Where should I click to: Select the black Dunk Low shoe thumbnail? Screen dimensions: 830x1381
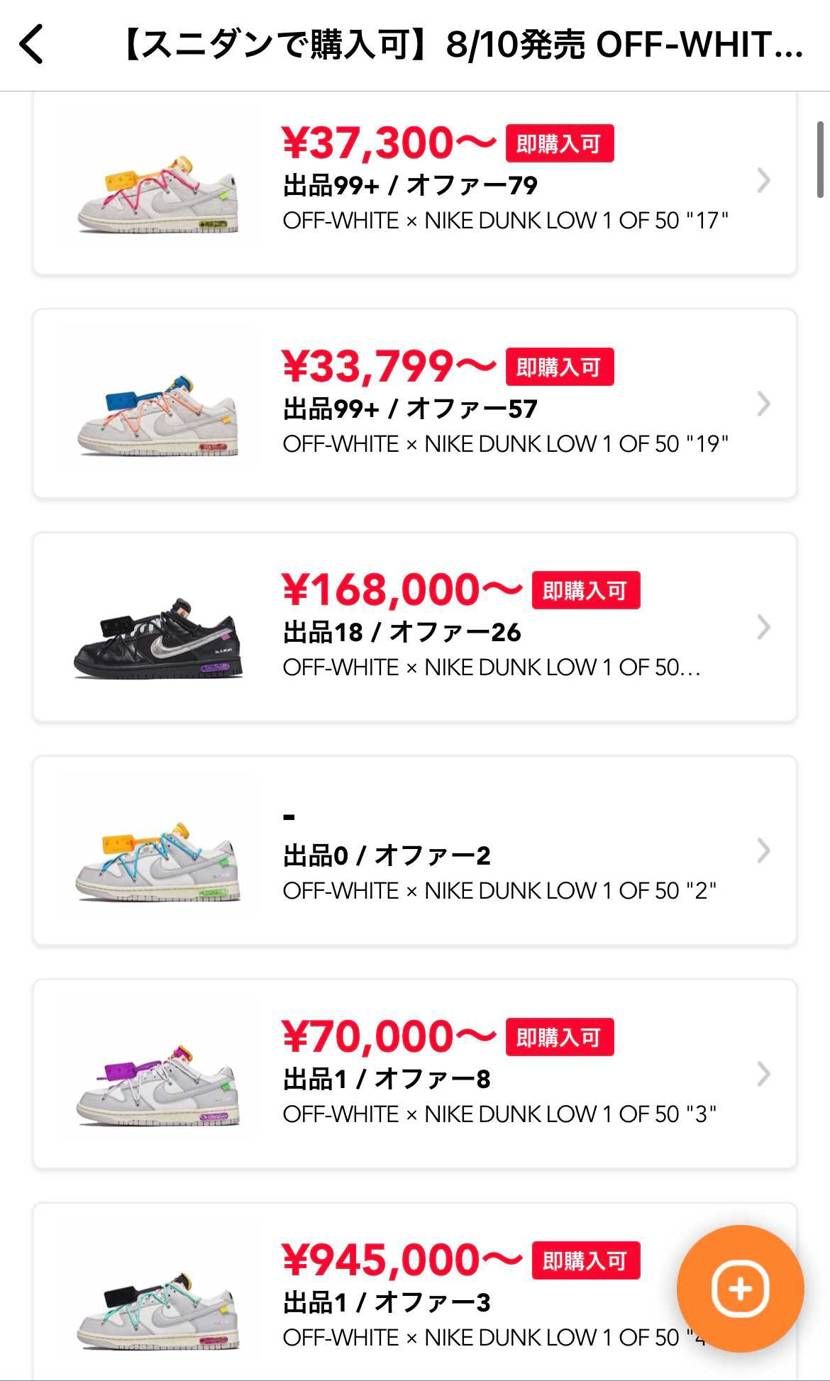tap(157, 627)
